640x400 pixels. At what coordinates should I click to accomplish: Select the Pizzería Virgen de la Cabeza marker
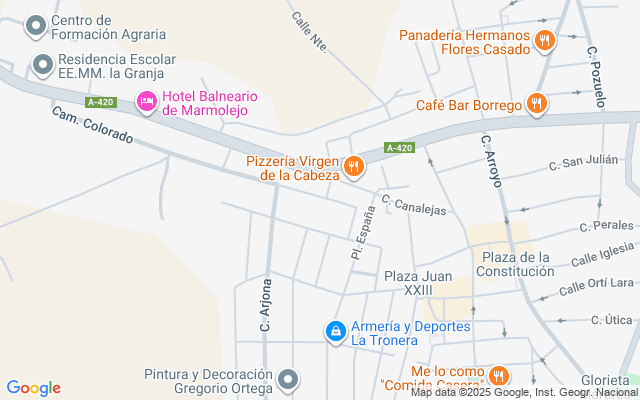click(353, 167)
